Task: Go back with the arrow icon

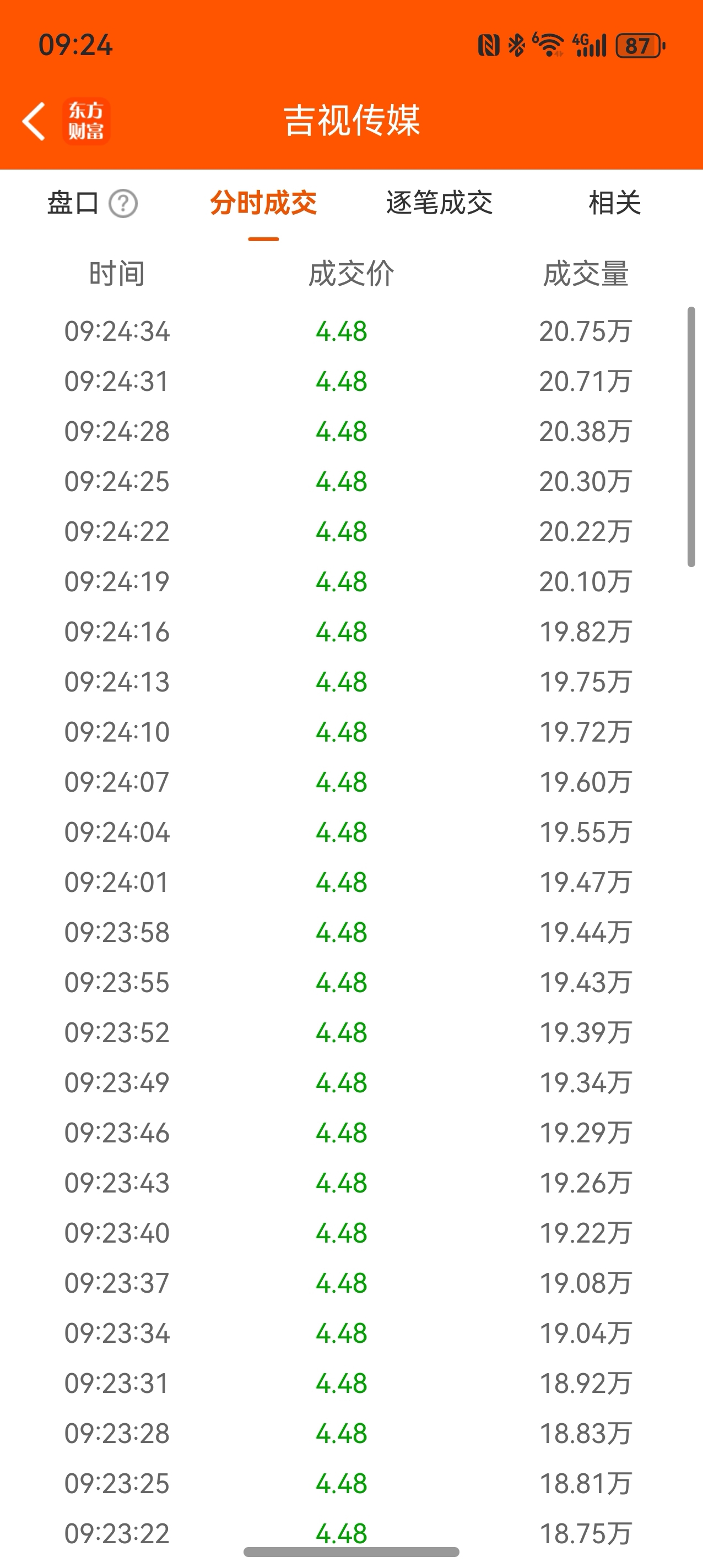Action: [34, 121]
